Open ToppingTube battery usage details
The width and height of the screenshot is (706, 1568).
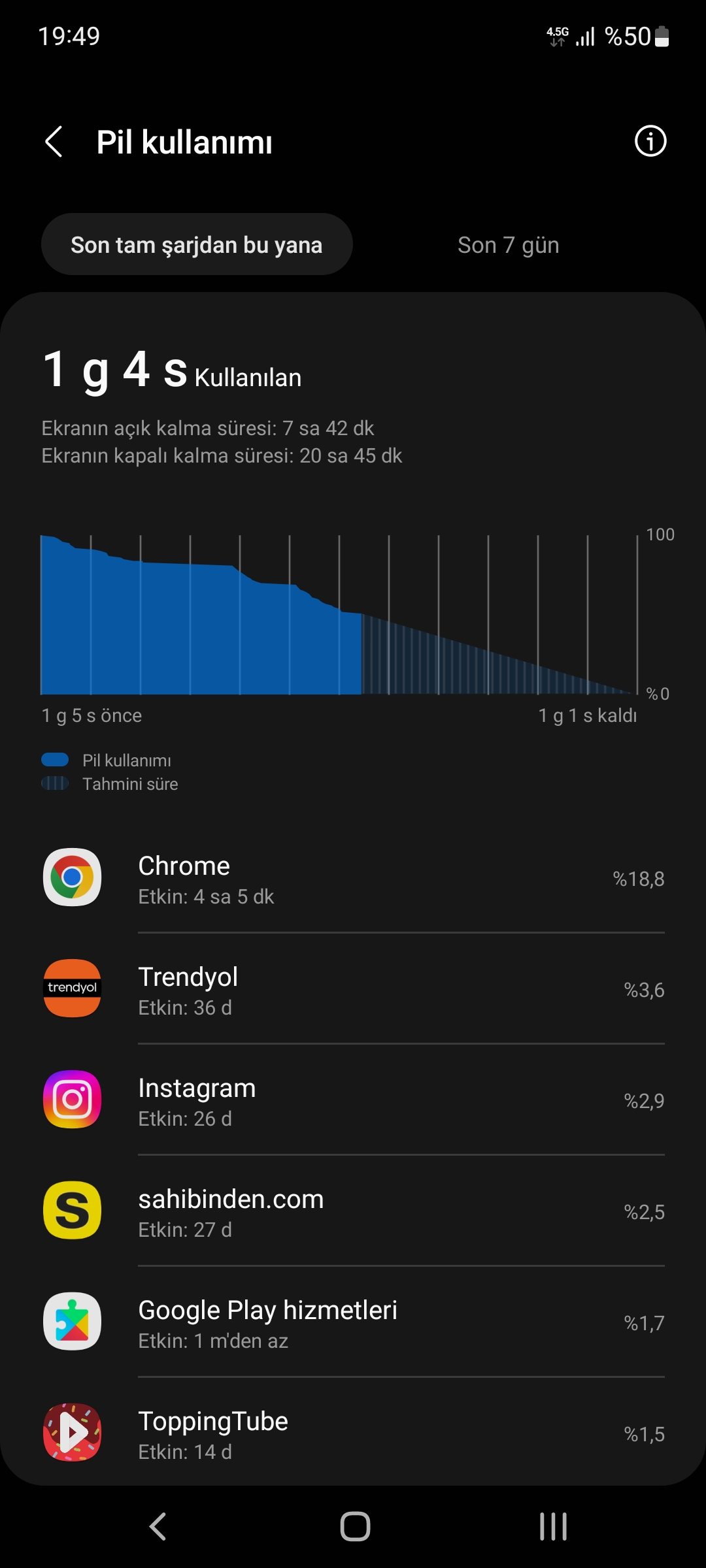click(x=353, y=1432)
